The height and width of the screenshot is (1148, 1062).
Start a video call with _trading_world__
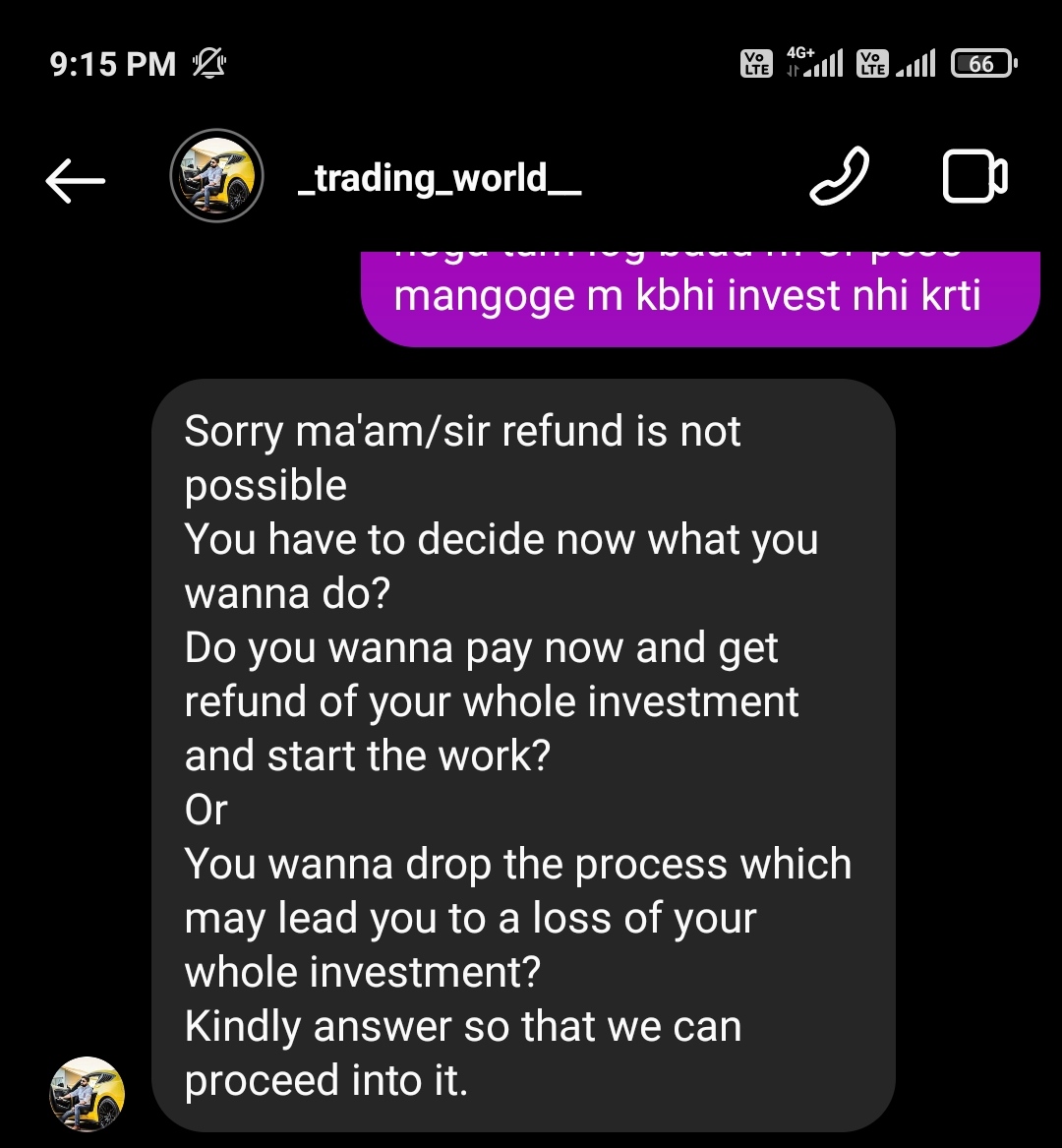[974, 177]
